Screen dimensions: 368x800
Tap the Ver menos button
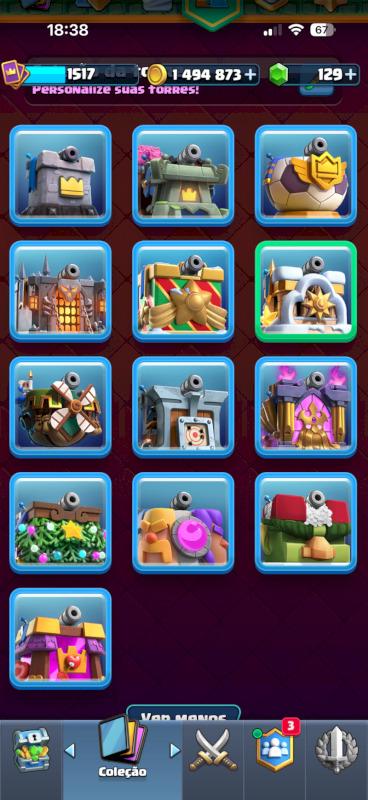(x=183, y=714)
